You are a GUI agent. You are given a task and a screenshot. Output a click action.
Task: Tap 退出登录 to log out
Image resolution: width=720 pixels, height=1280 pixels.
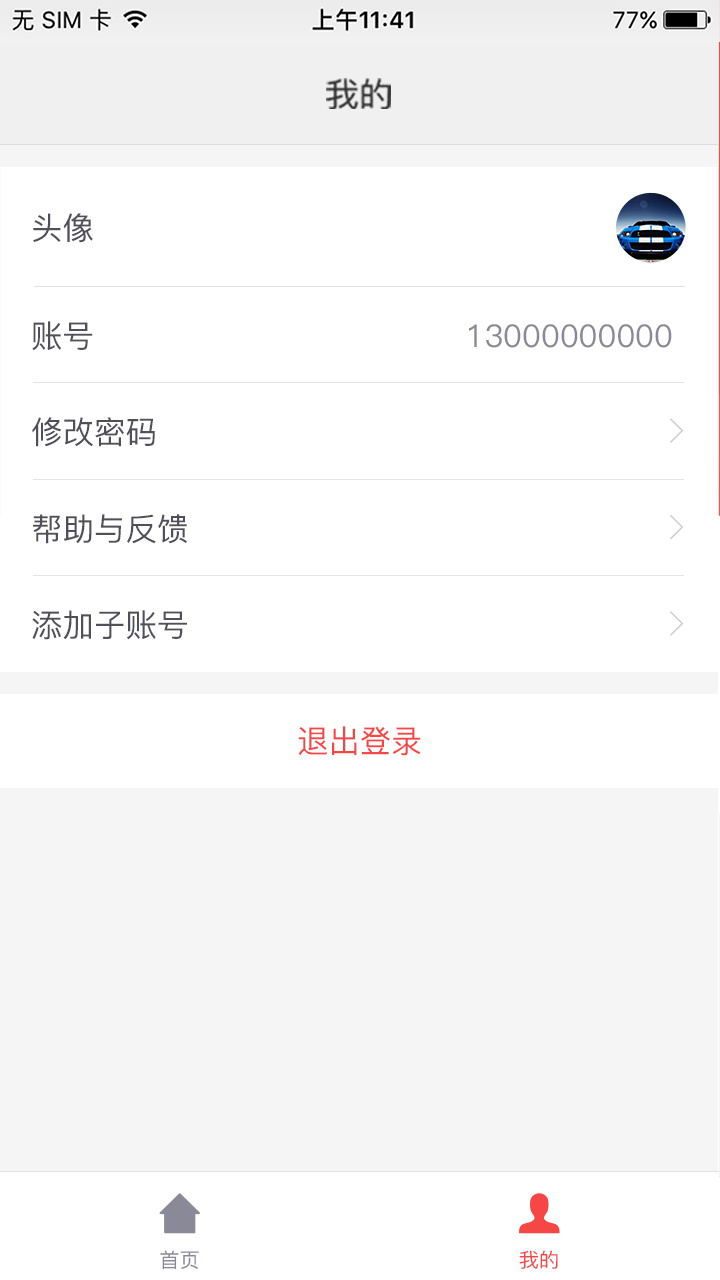pos(359,741)
